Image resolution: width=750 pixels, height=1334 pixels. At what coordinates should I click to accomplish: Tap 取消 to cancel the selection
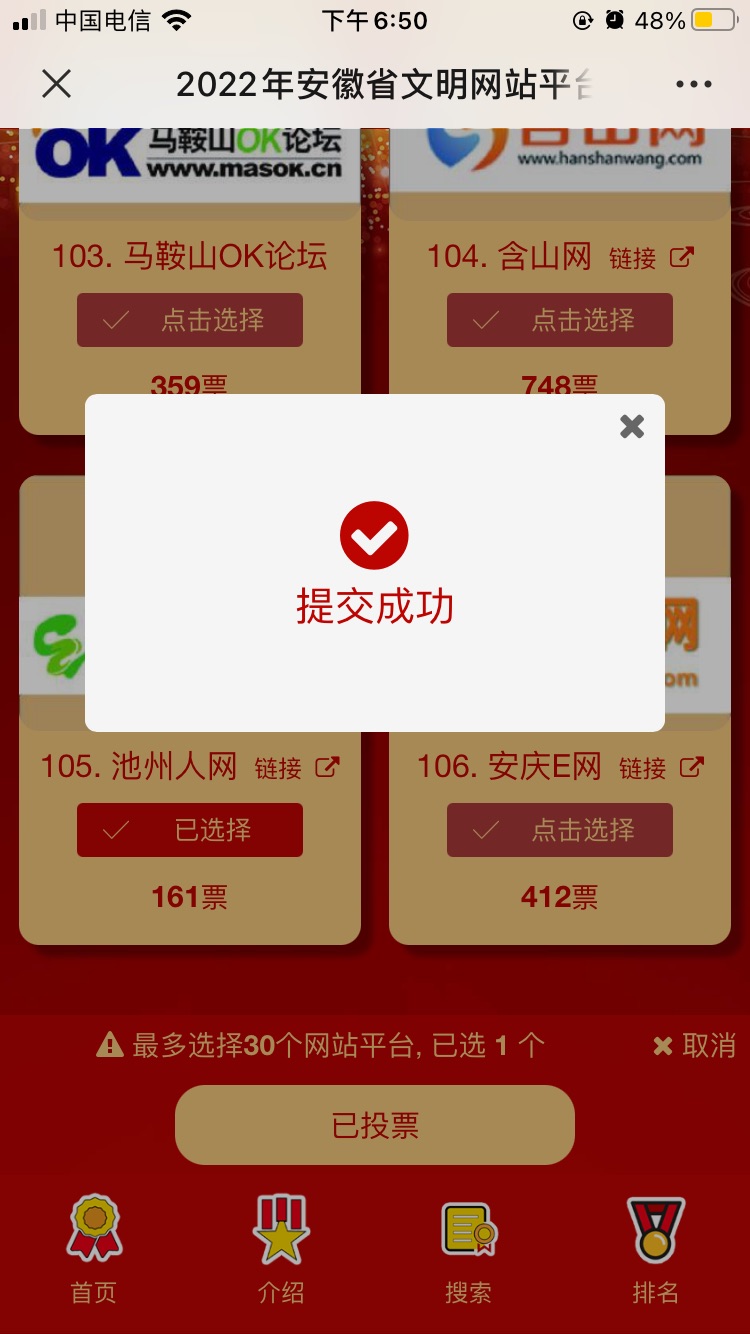(694, 1046)
